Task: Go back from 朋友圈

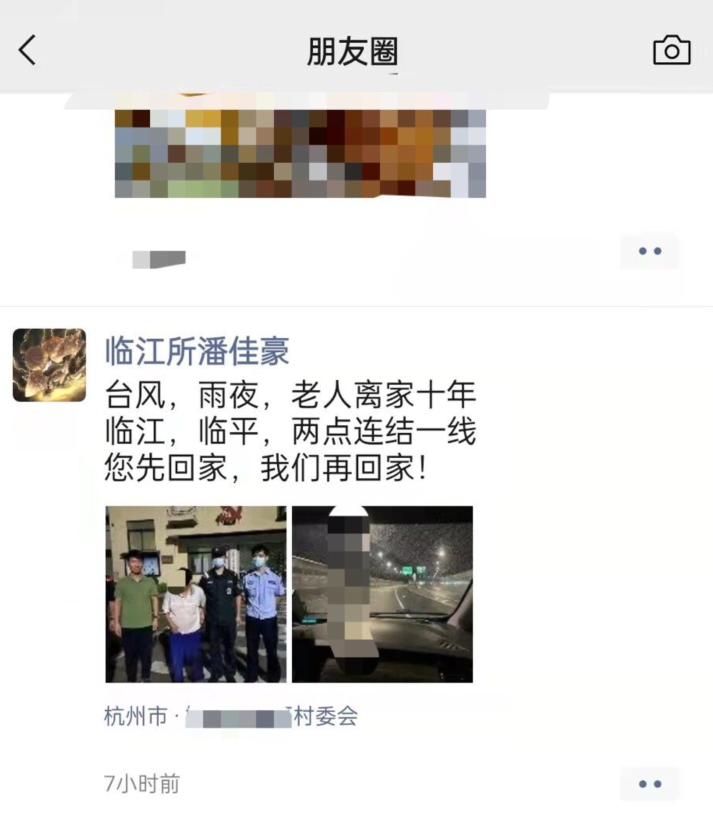Action: click(x=28, y=49)
